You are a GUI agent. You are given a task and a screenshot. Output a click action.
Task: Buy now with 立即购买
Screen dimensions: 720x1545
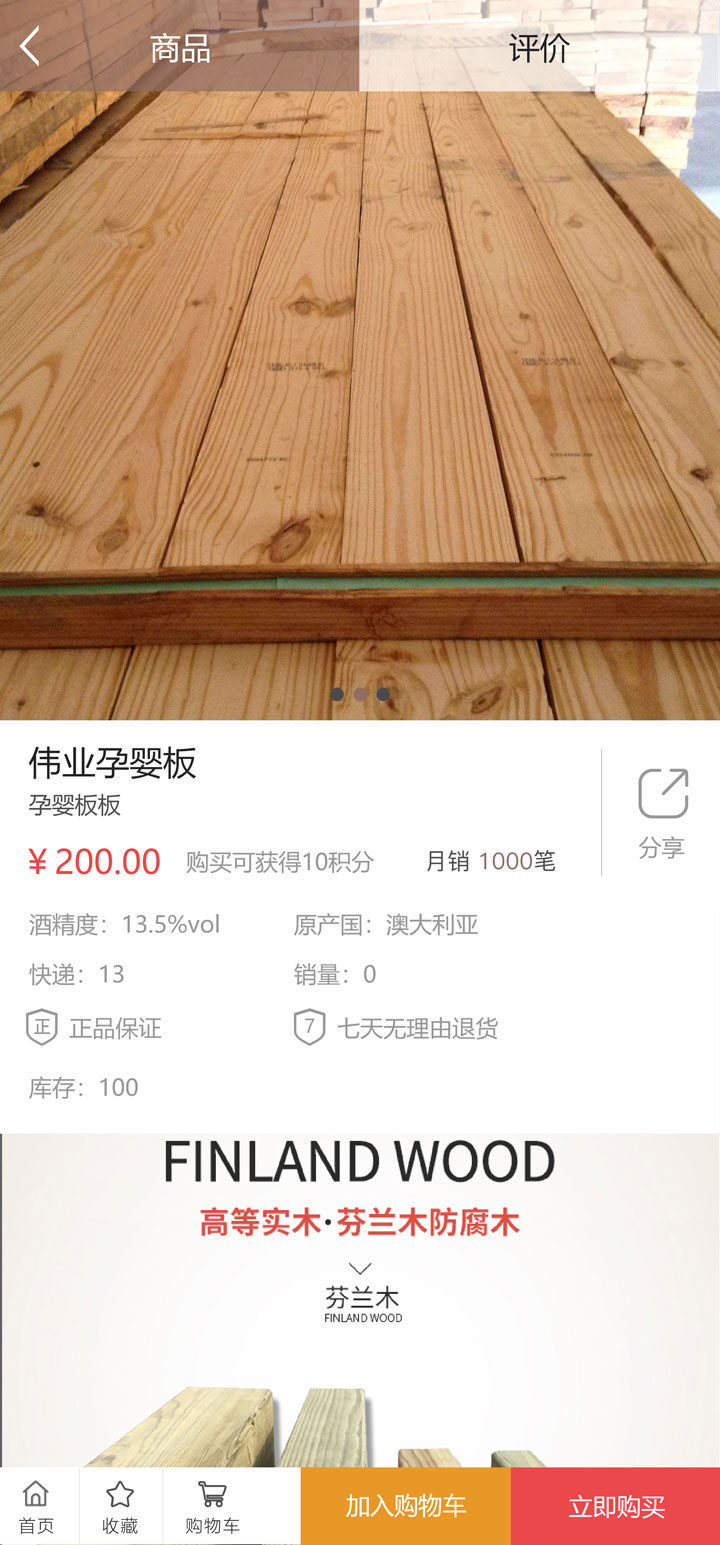[616, 1506]
